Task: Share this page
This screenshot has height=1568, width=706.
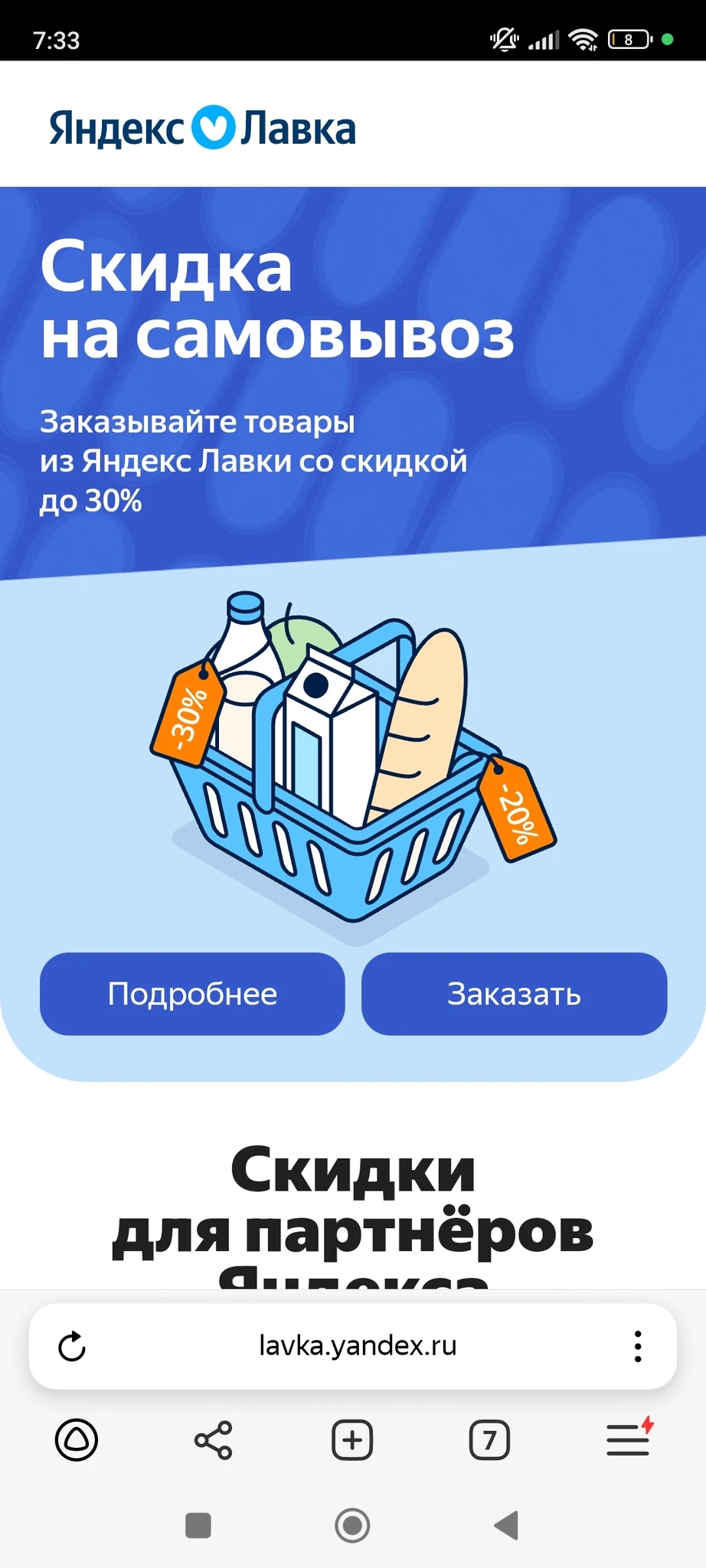Action: (213, 1440)
